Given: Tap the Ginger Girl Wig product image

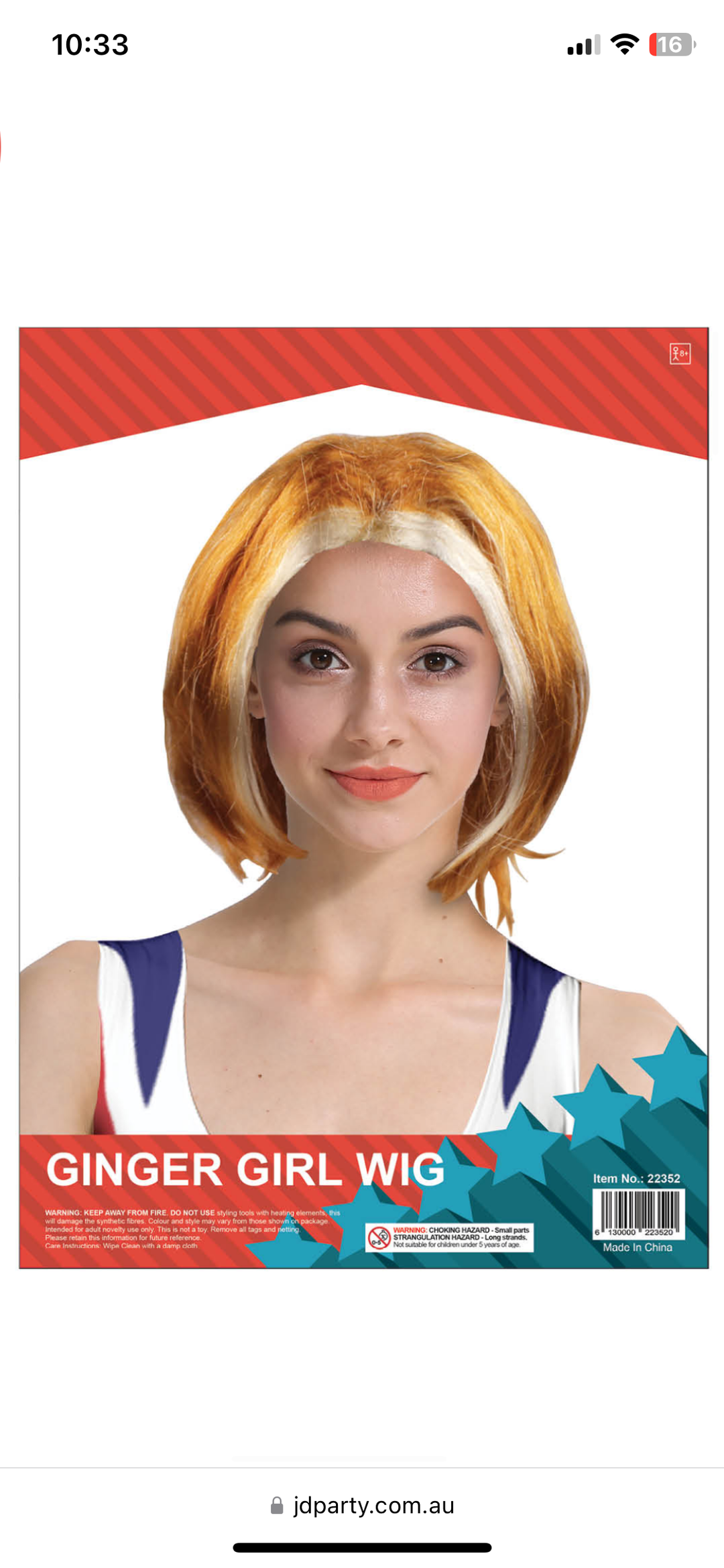Looking at the screenshot, I should click(363, 798).
